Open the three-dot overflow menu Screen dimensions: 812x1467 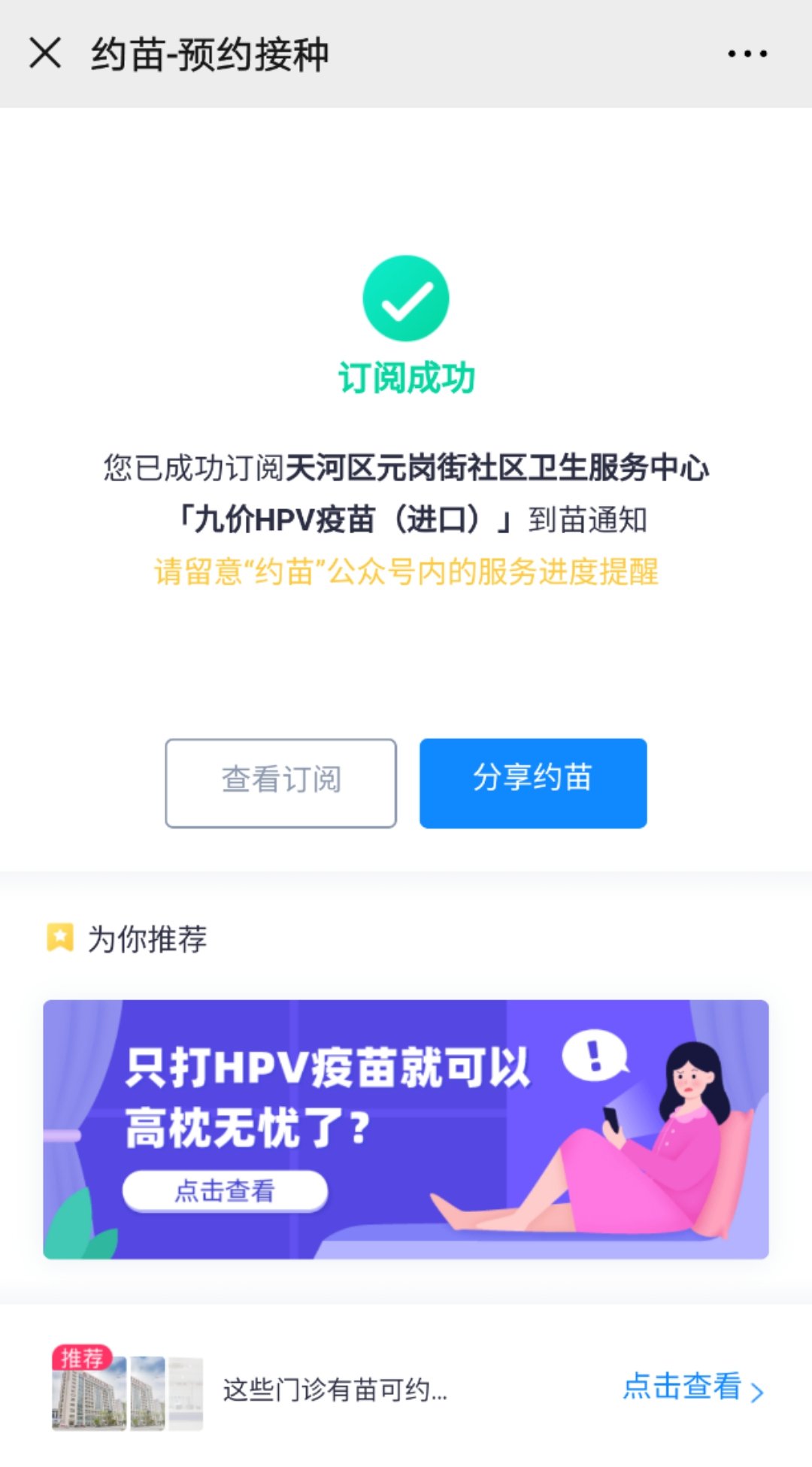(x=747, y=54)
